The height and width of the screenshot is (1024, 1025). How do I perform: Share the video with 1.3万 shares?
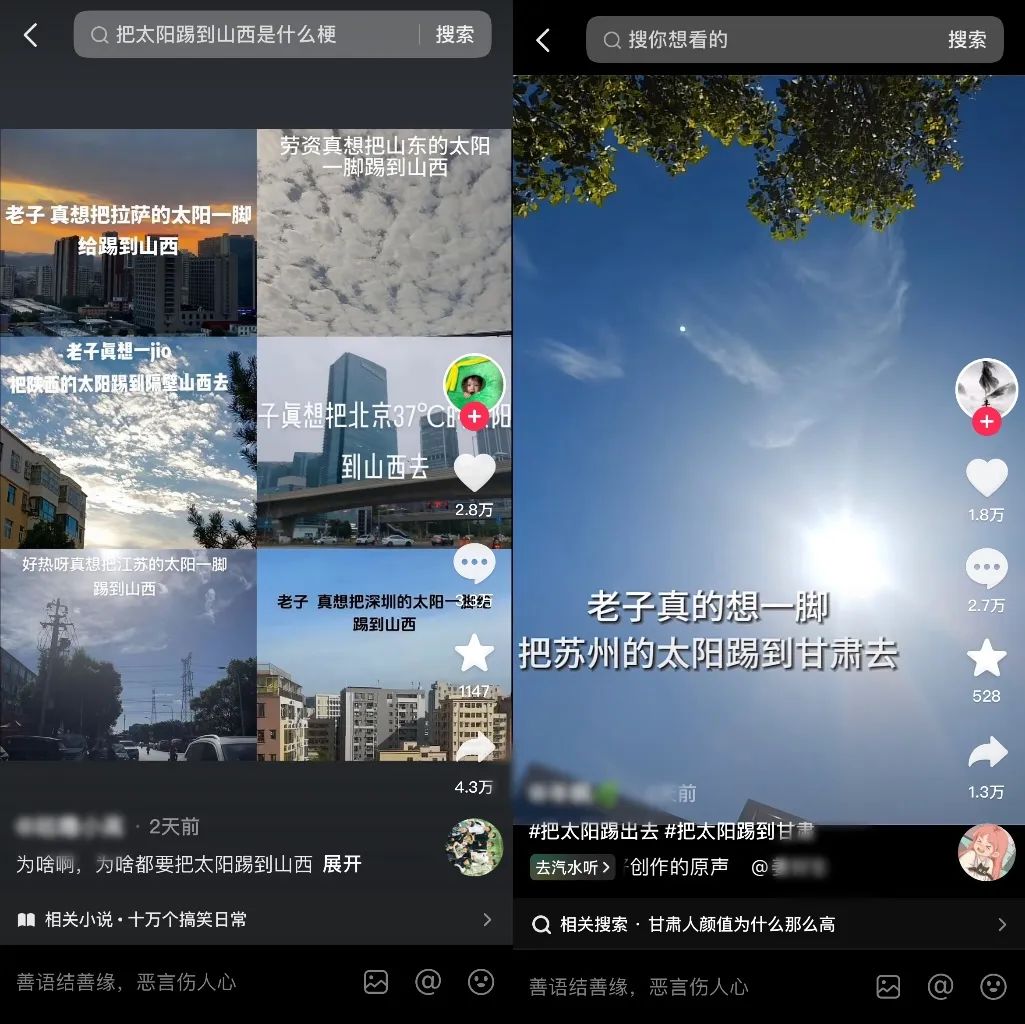point(986,754)
